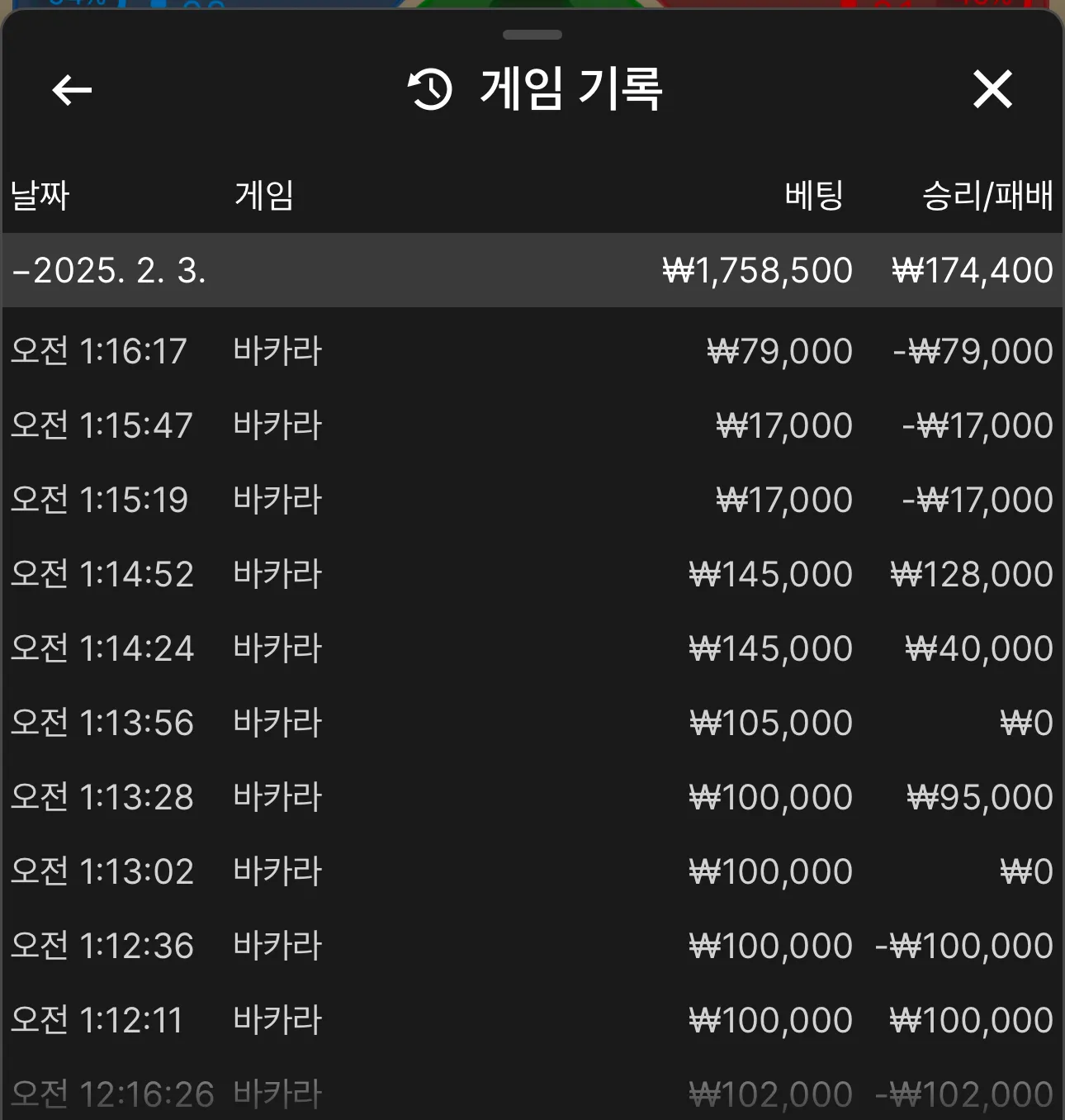Screen dimensions: 1065x1120
Task: Select the 오전 1:13:56 바카라 entry
Action: (532, 723)
